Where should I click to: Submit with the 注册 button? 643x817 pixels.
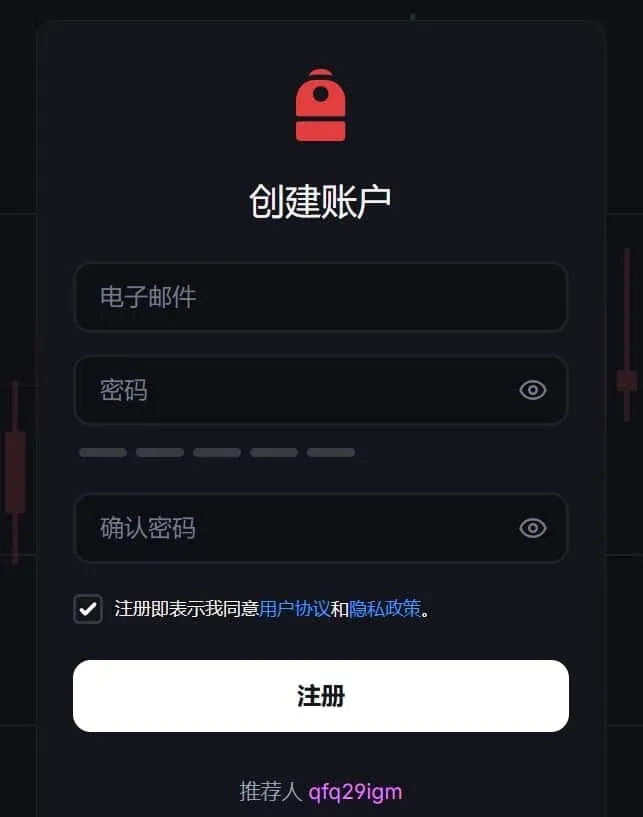[320, 696]
